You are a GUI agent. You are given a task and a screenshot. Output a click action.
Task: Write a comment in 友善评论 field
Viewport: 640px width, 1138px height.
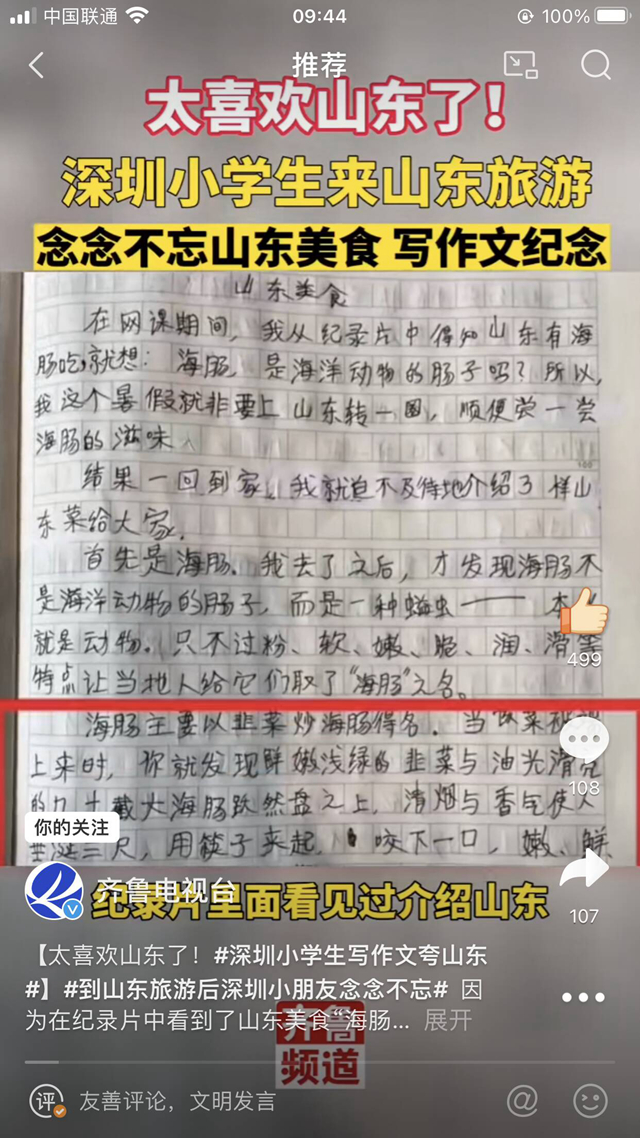(178, 1103)
